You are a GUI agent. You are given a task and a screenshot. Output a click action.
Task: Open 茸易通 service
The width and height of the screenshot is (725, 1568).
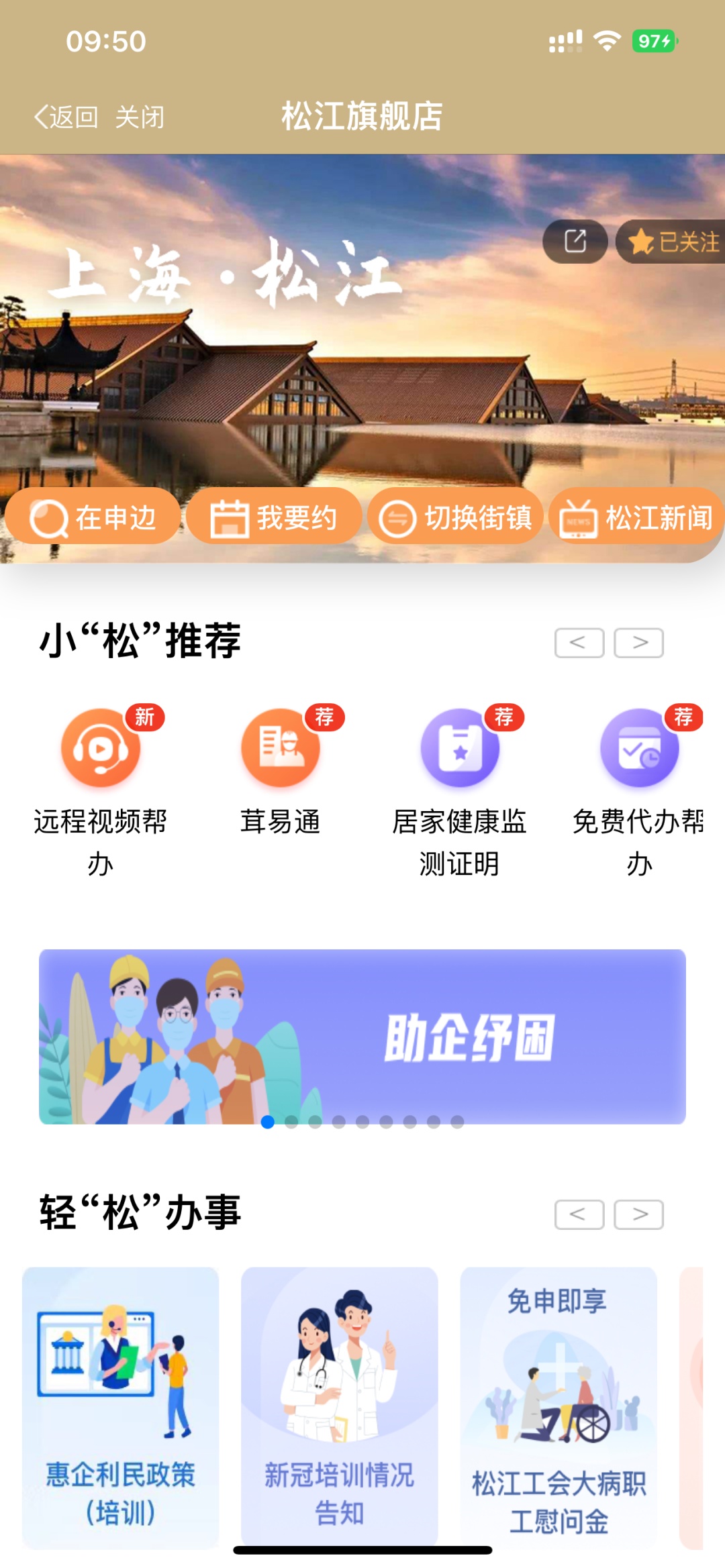coord(280,772)
